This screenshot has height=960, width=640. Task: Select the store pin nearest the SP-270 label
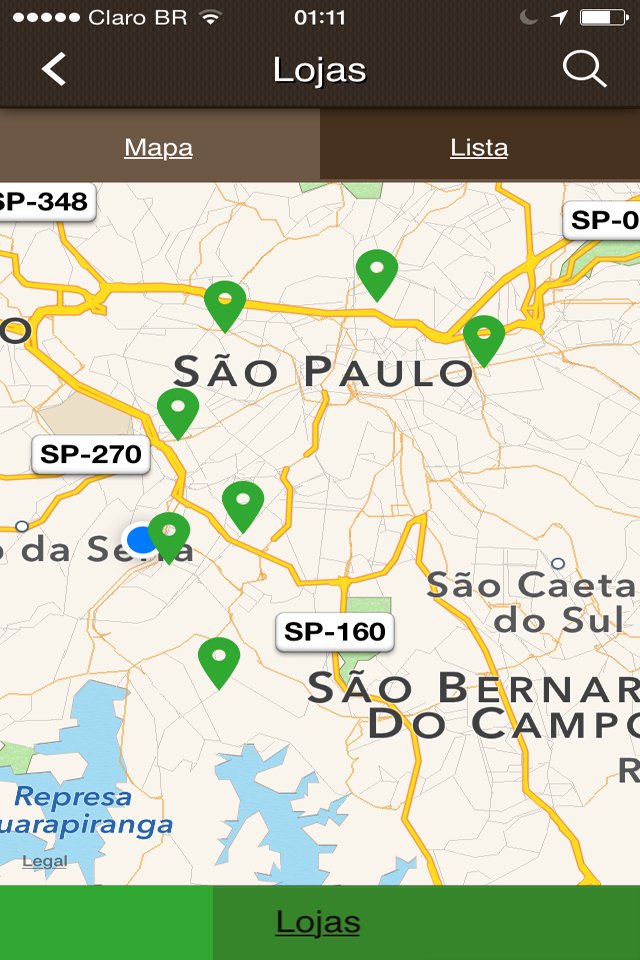[x=178, y=410]
